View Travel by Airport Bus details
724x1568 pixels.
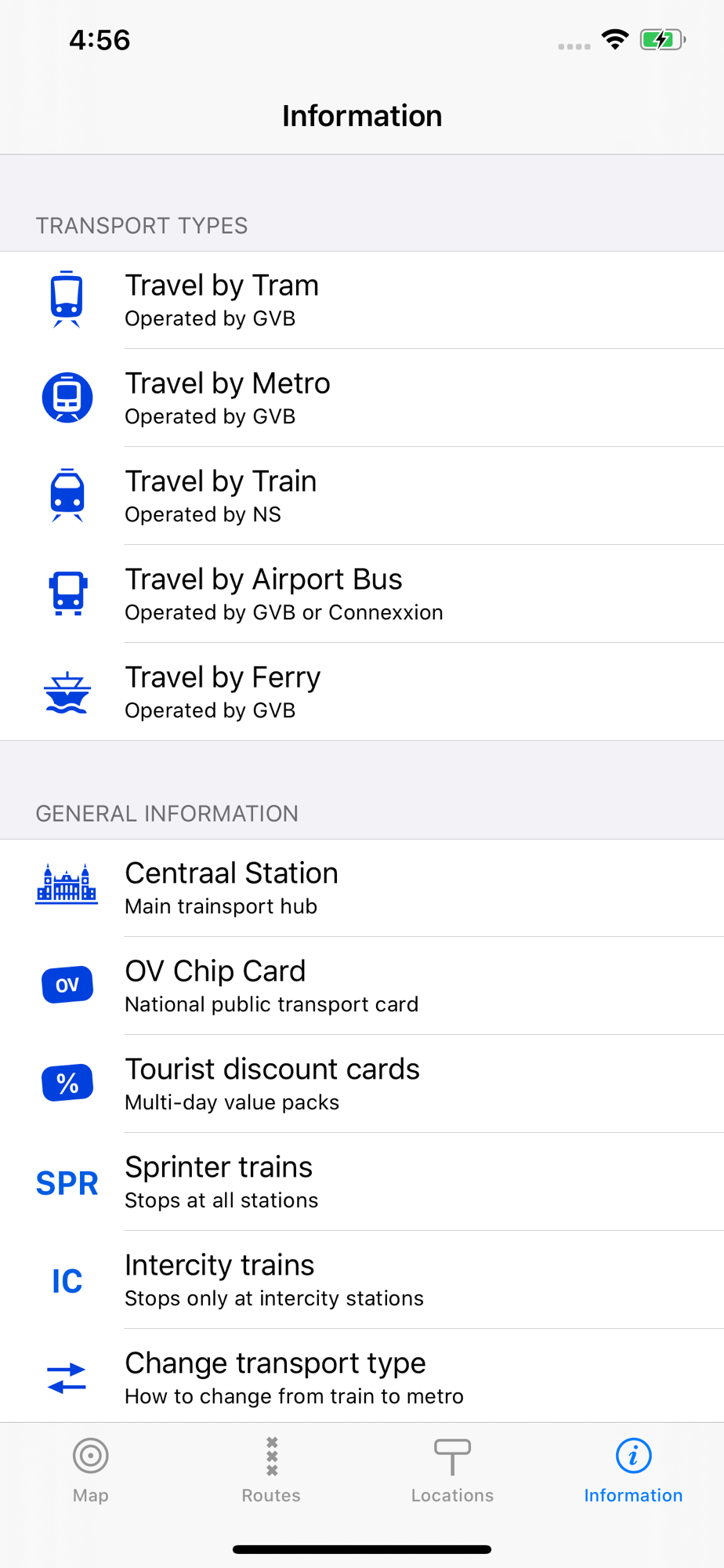[x=362, y=594]
